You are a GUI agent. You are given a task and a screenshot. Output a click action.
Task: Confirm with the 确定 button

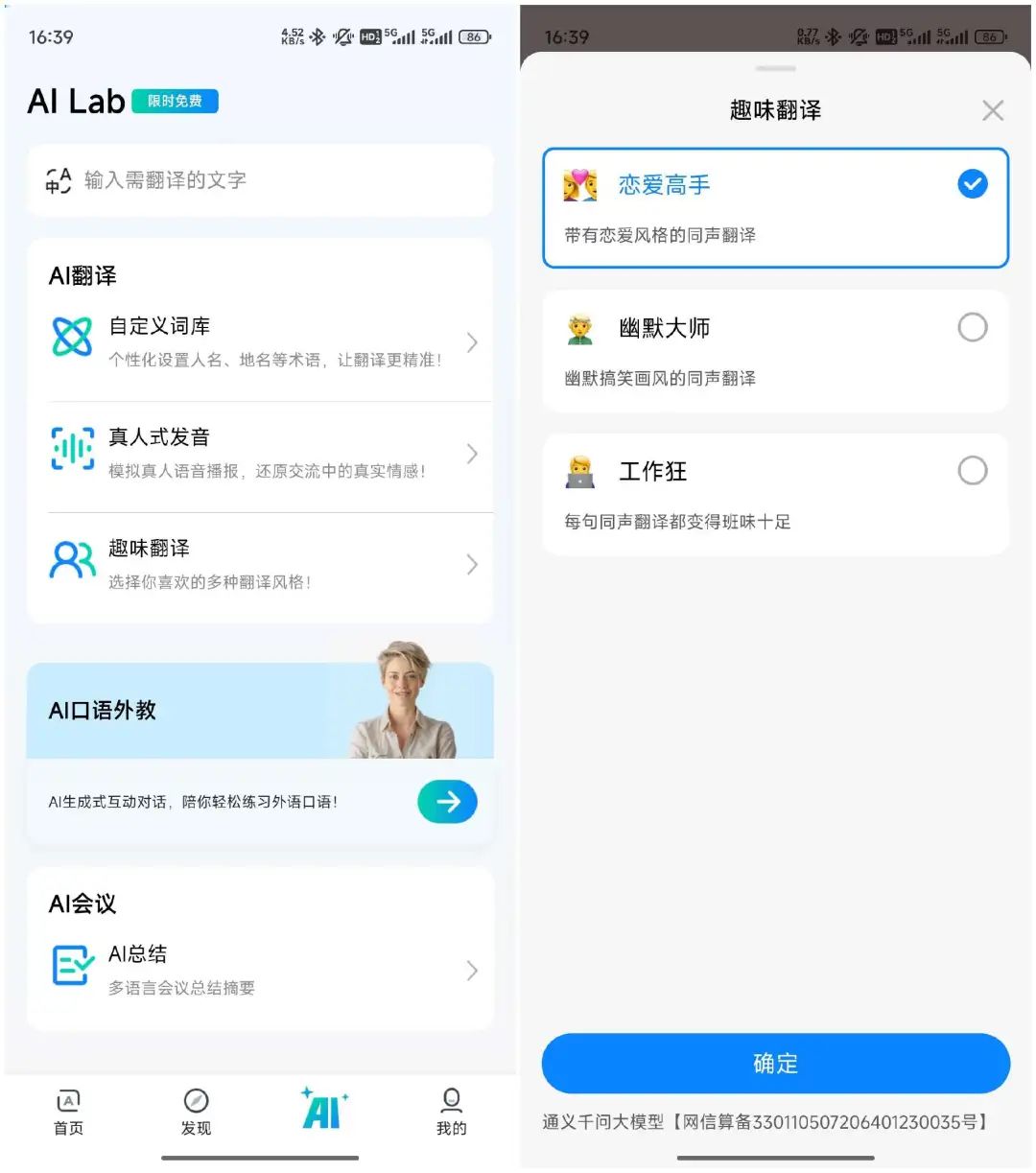(x=775, y=1063)
